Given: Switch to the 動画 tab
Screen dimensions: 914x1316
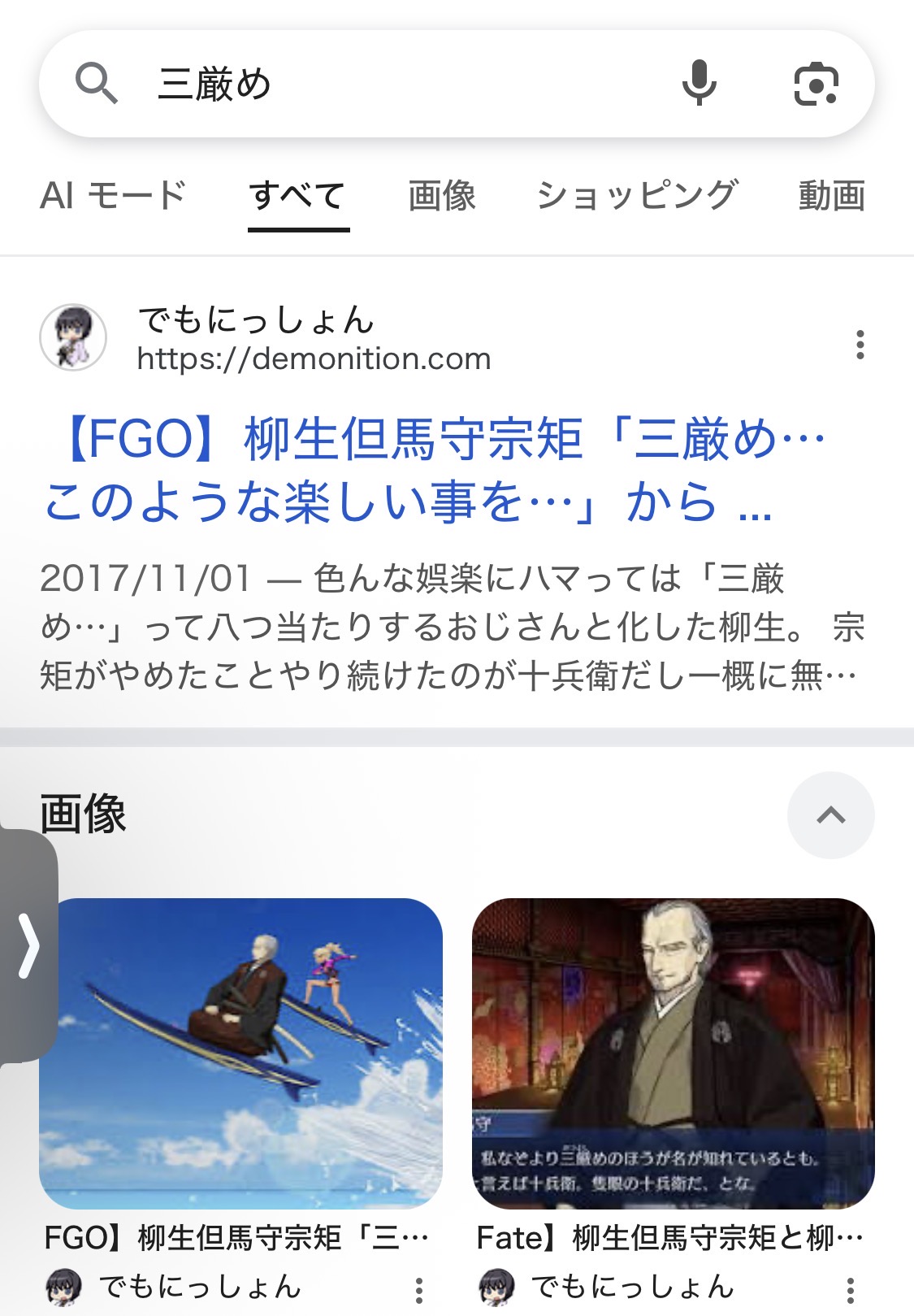Looking at the screenshot, I should pos(831,196).
